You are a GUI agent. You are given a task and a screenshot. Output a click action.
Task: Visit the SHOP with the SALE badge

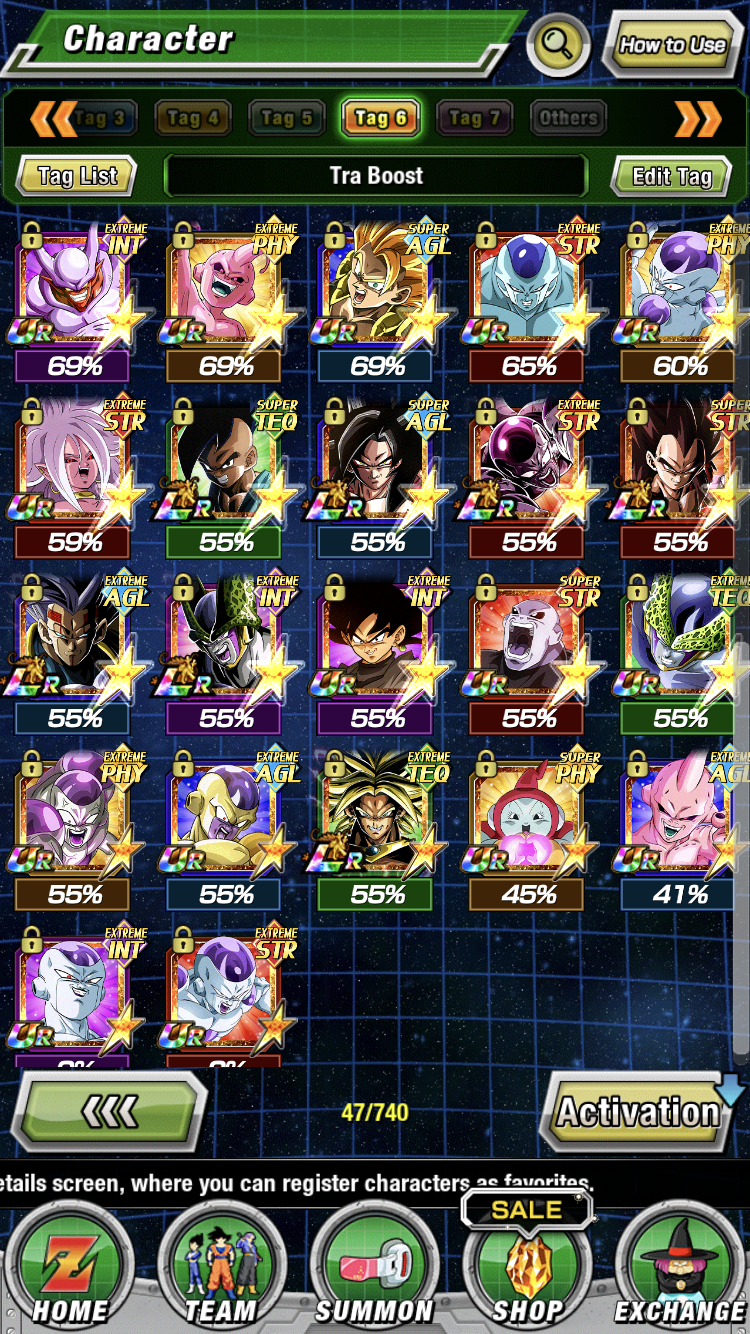(528, 1268)
